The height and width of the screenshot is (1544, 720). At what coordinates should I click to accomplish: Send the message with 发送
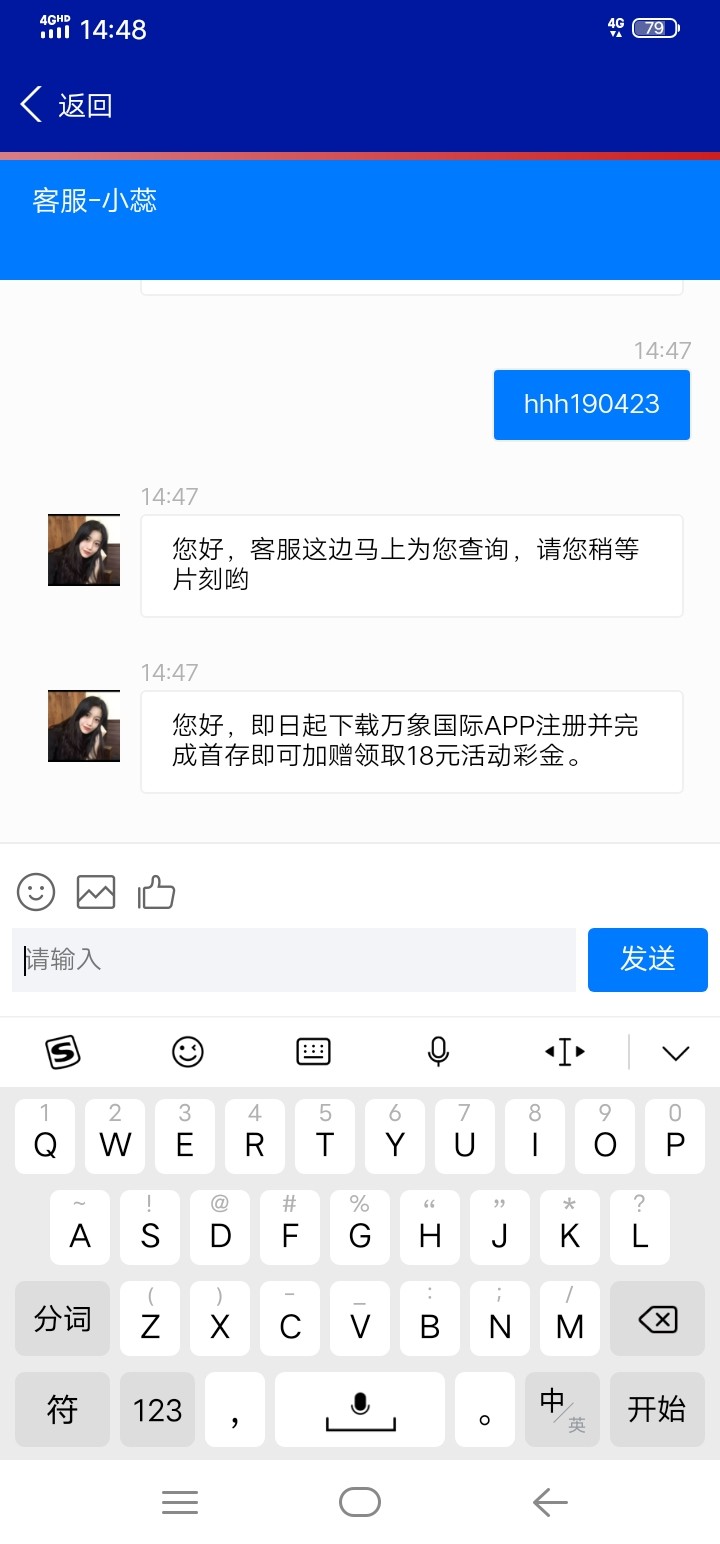pyautogui.click(x=647, y=960)
